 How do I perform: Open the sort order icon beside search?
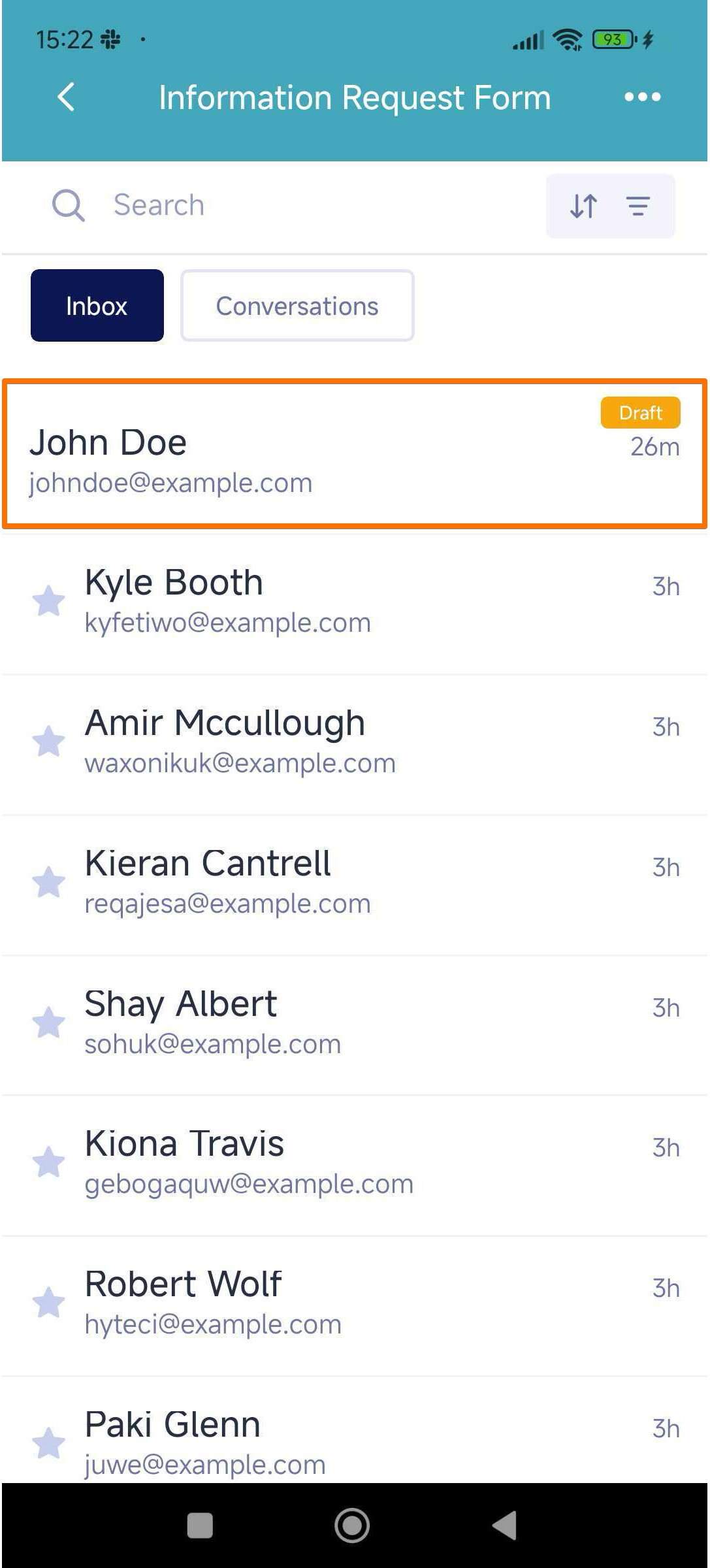pos(583,206)
